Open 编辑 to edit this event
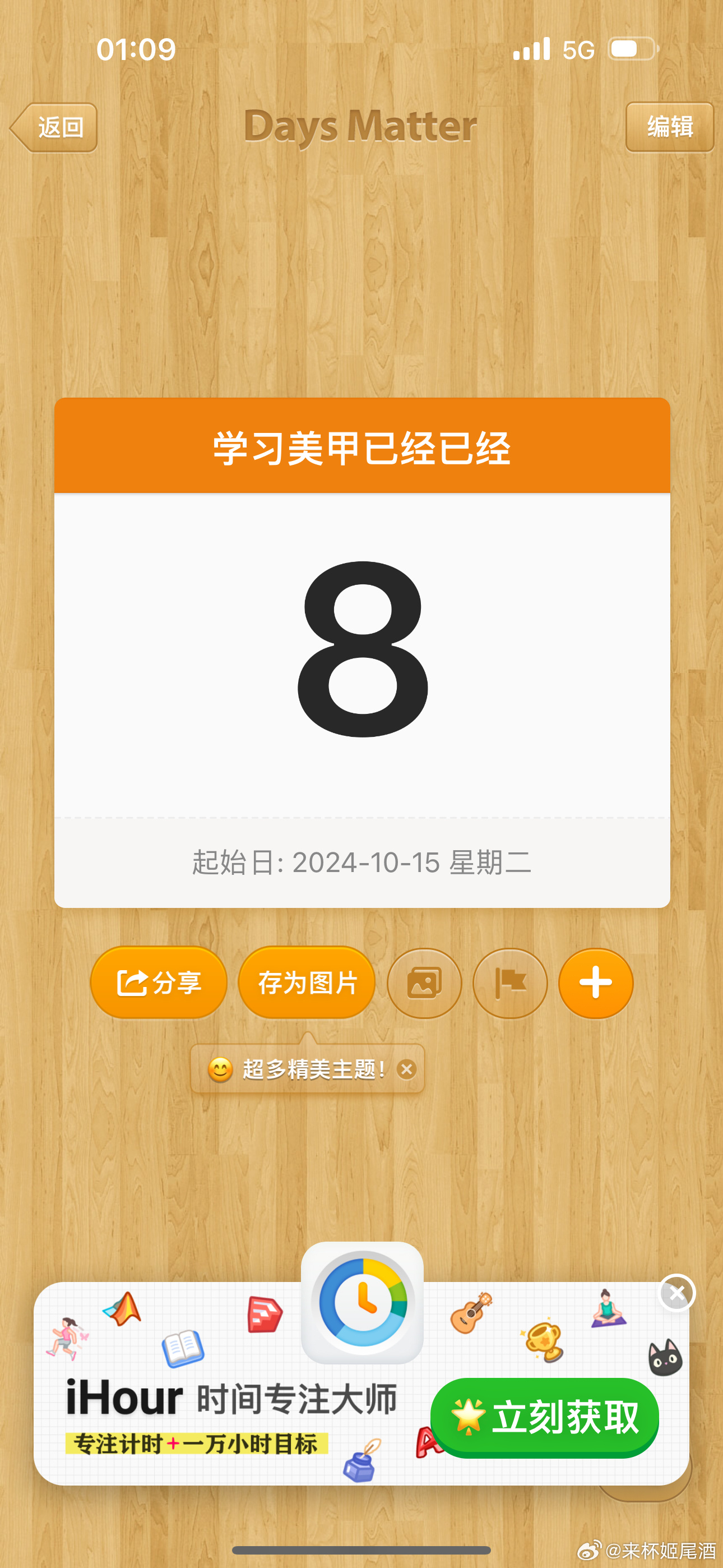Viewport: 723px width, 1568px height. [669, 127]
